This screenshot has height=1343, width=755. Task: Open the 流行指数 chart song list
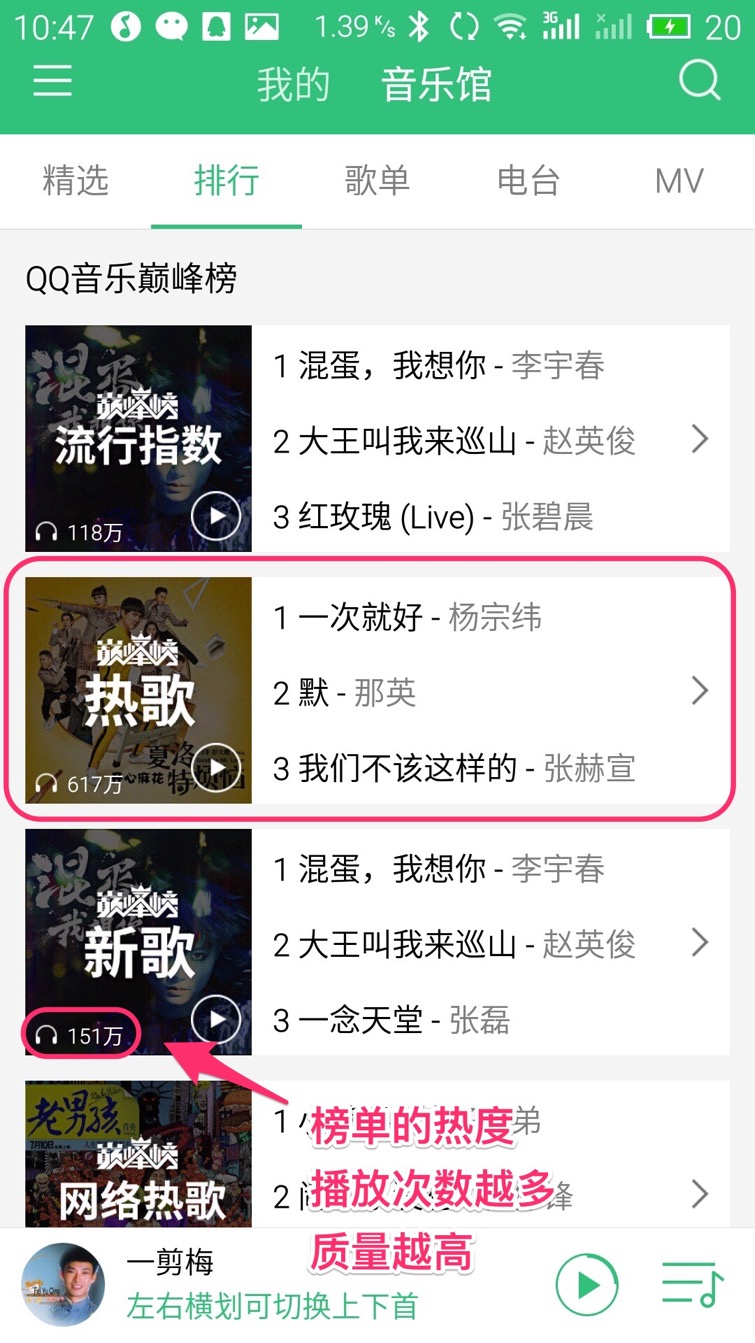pyautogui.click(x=490, y=439)
